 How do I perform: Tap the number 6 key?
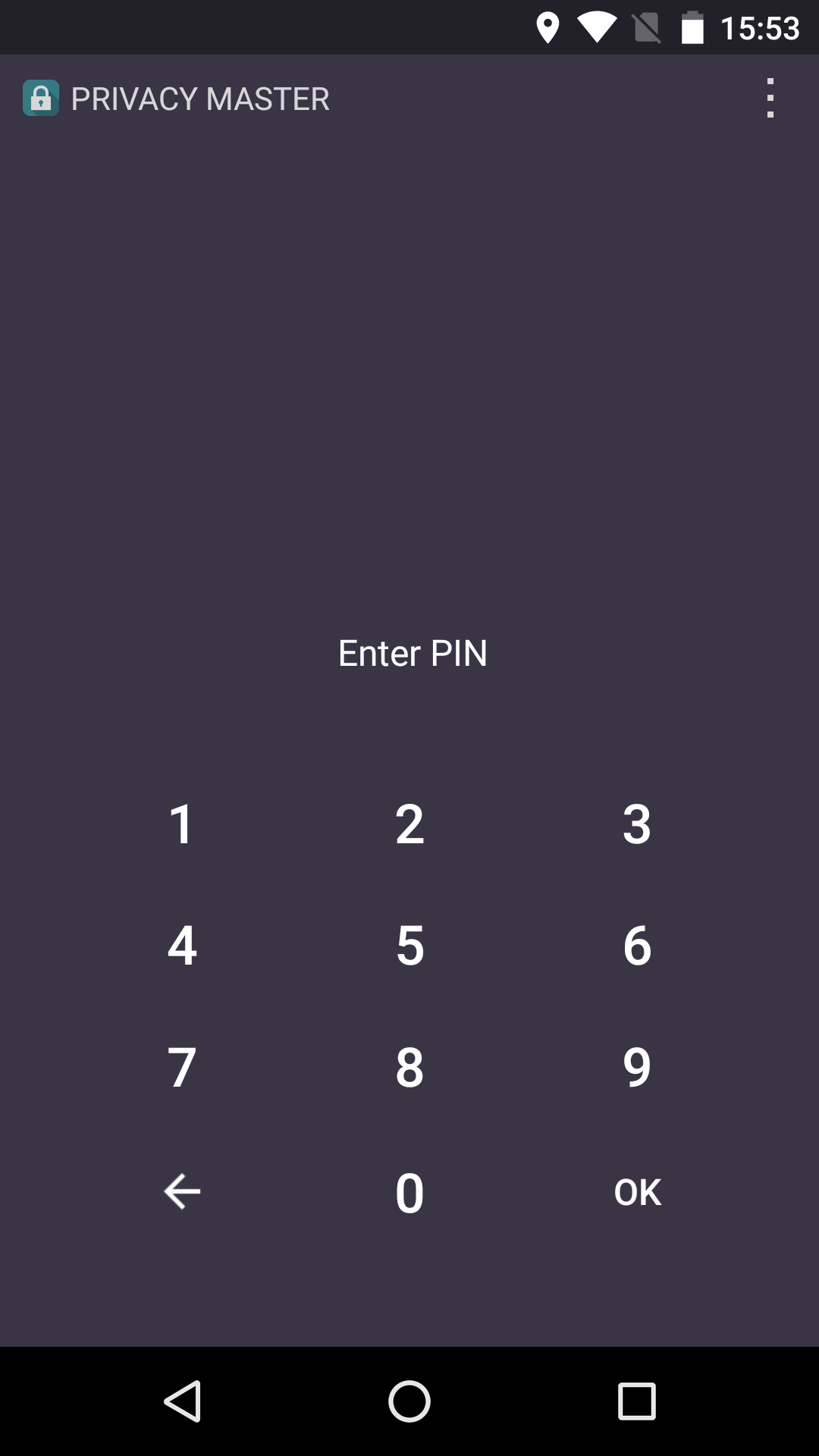click(x=637, y=946)
